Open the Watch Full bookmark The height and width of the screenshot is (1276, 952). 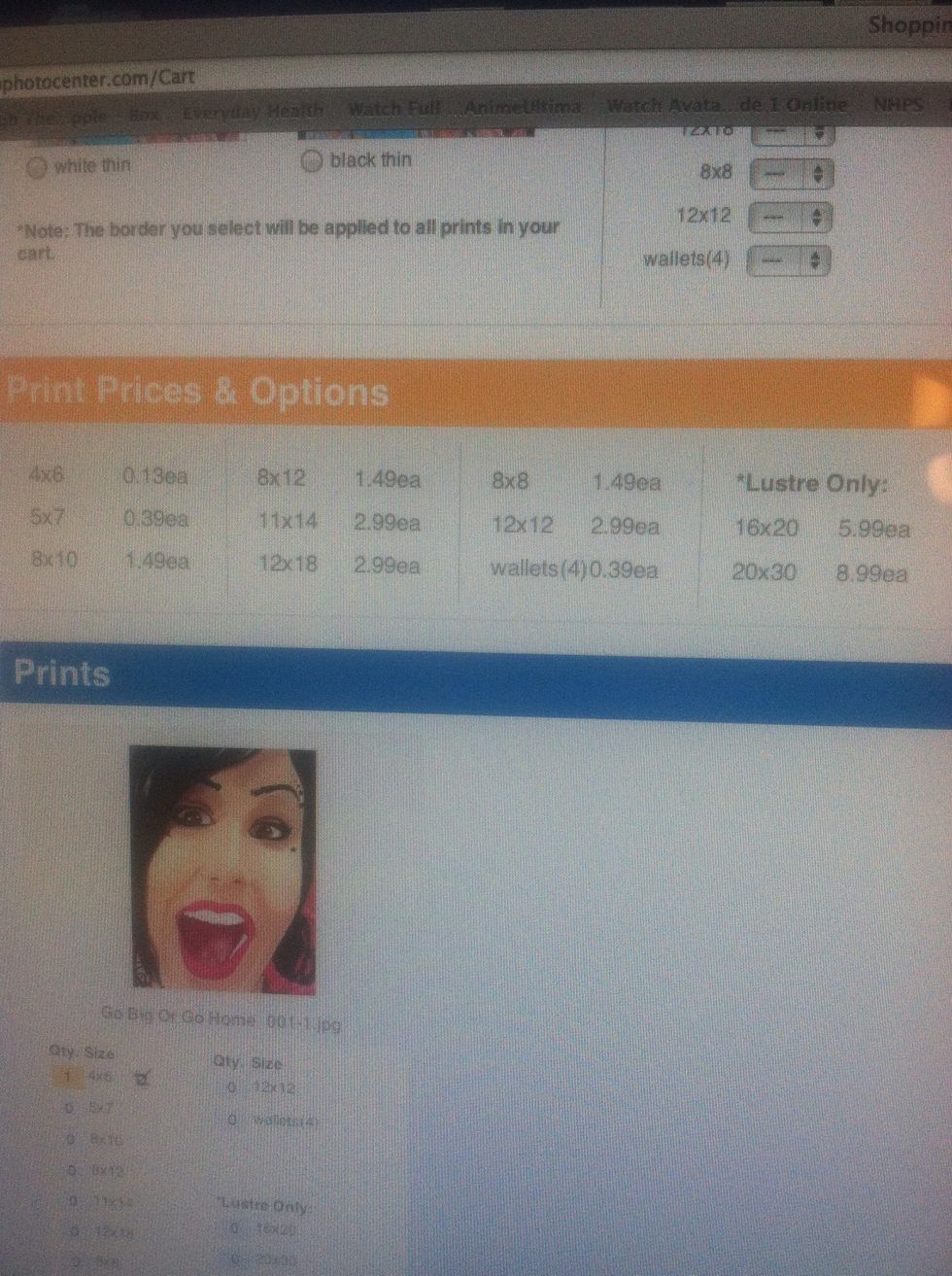click(393, 108)
